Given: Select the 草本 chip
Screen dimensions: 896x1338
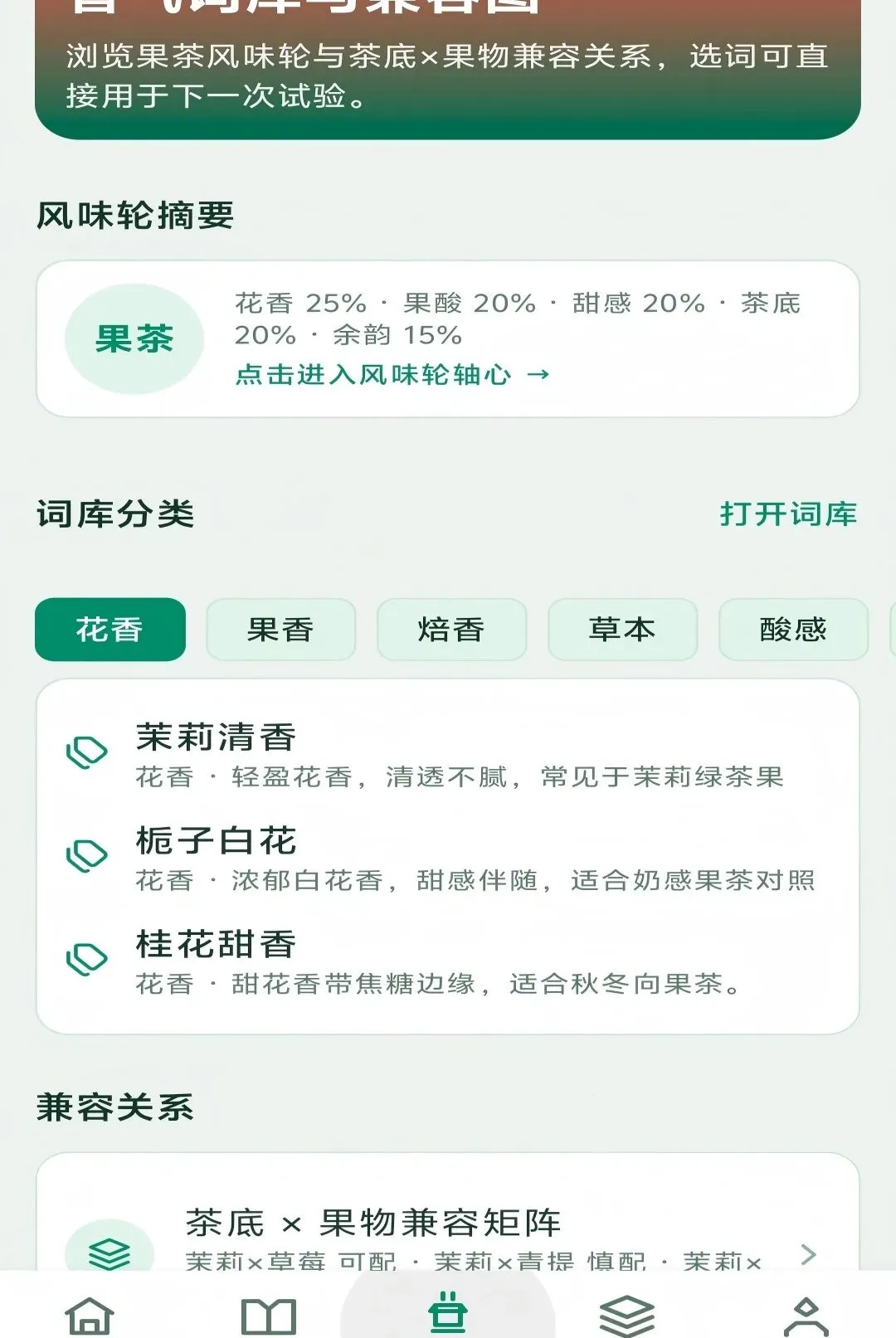Looking at the screenshot, I should 623,630.
